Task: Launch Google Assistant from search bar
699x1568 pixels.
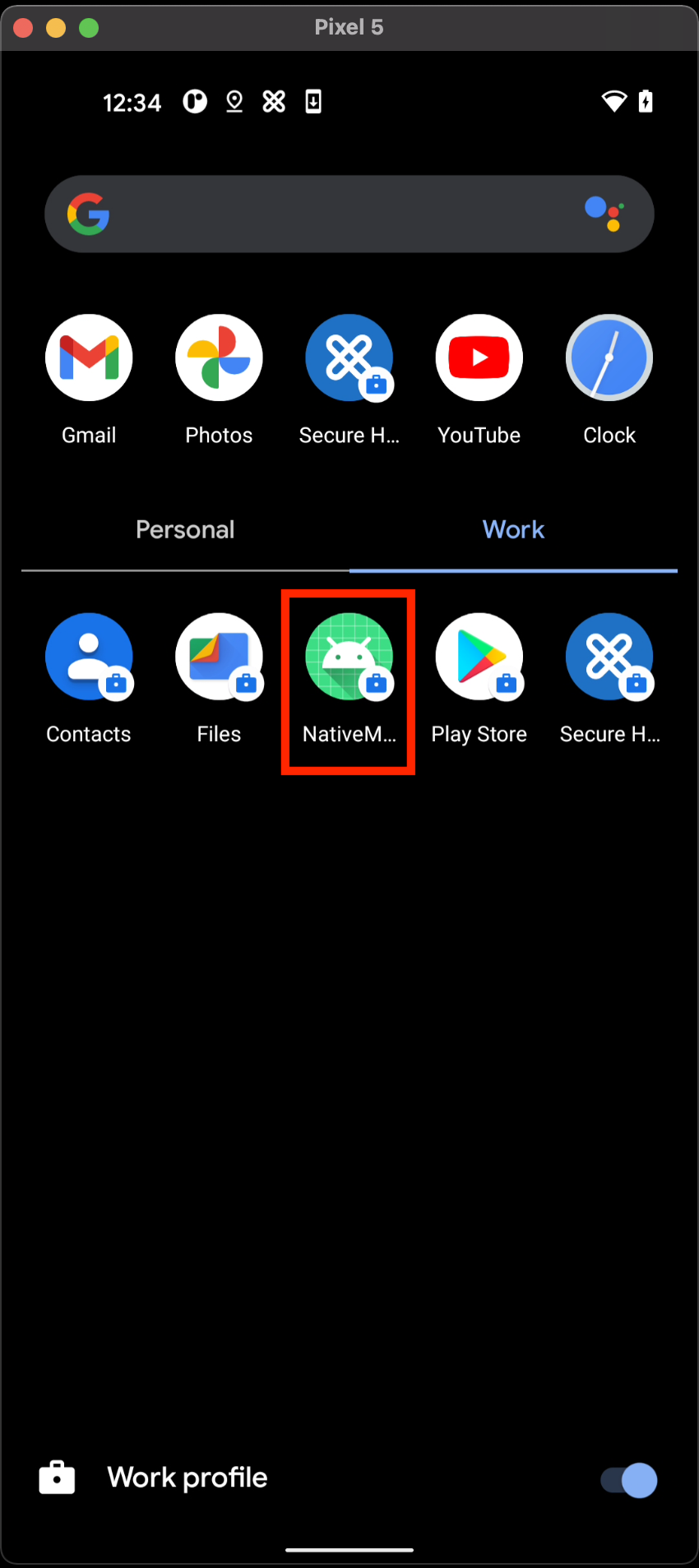Action: tap(604, 214)
